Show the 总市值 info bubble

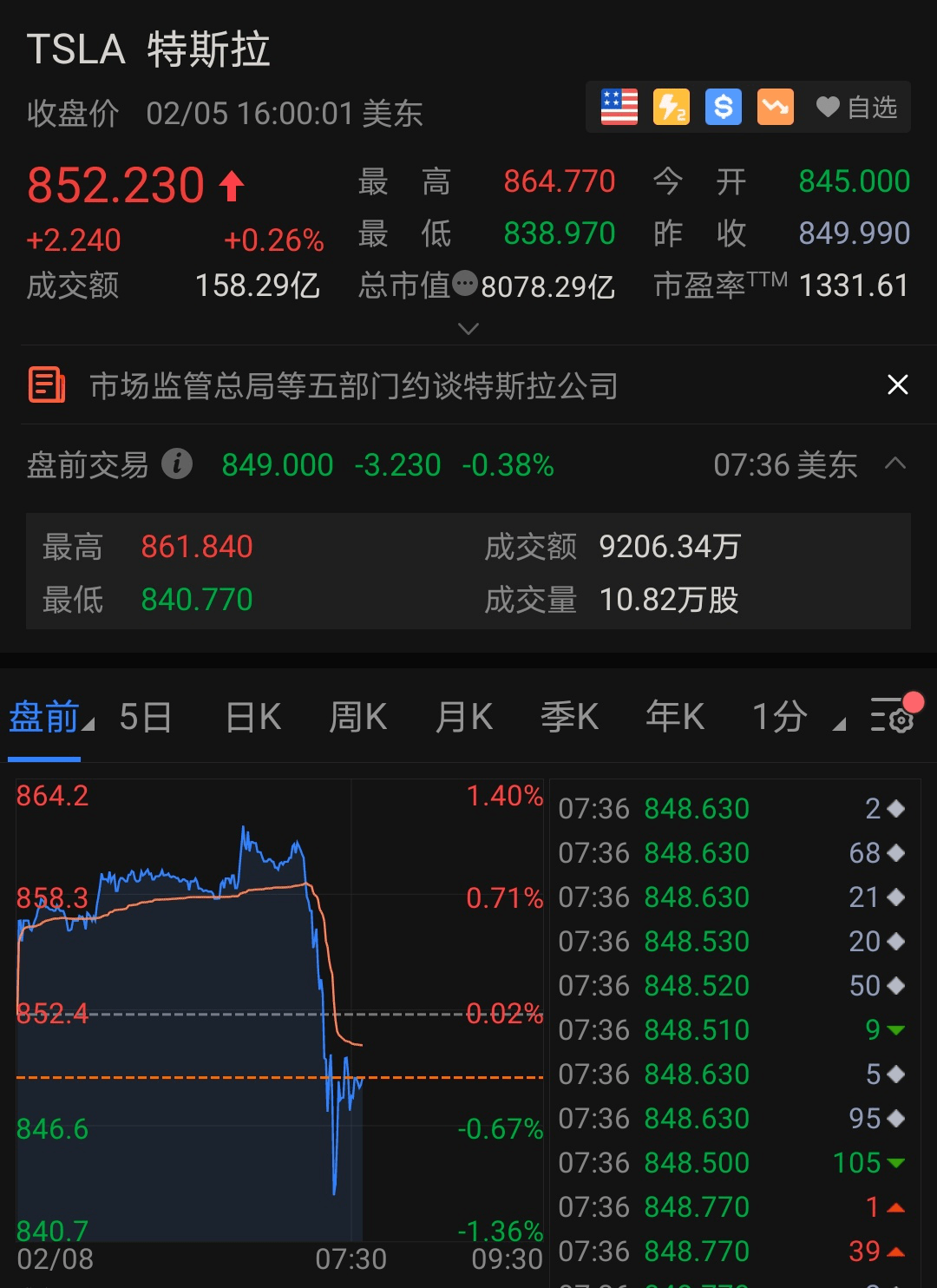tap(466, 283)
